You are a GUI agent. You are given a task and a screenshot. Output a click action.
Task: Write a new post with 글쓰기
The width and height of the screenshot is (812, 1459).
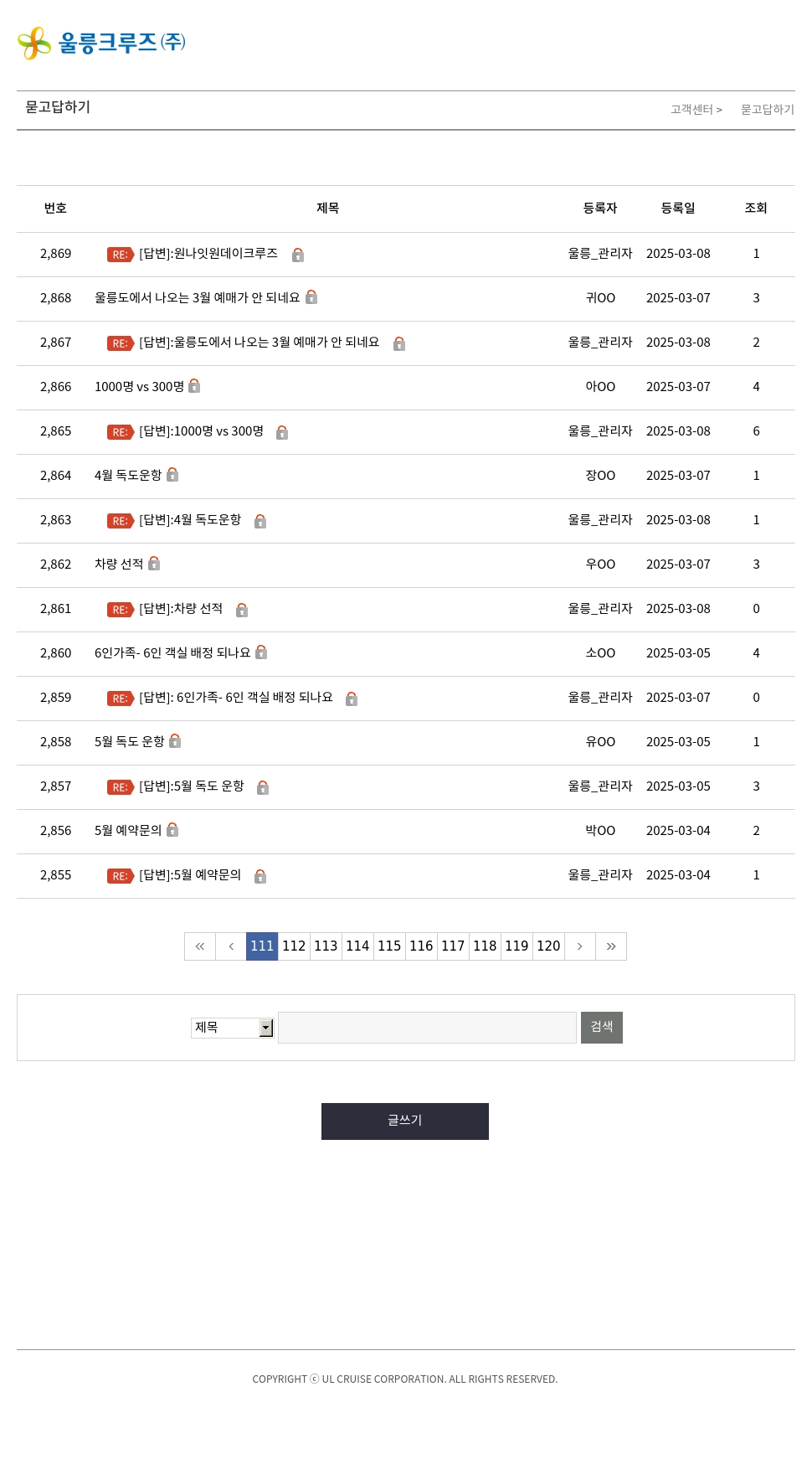[x=404, y=1121]
